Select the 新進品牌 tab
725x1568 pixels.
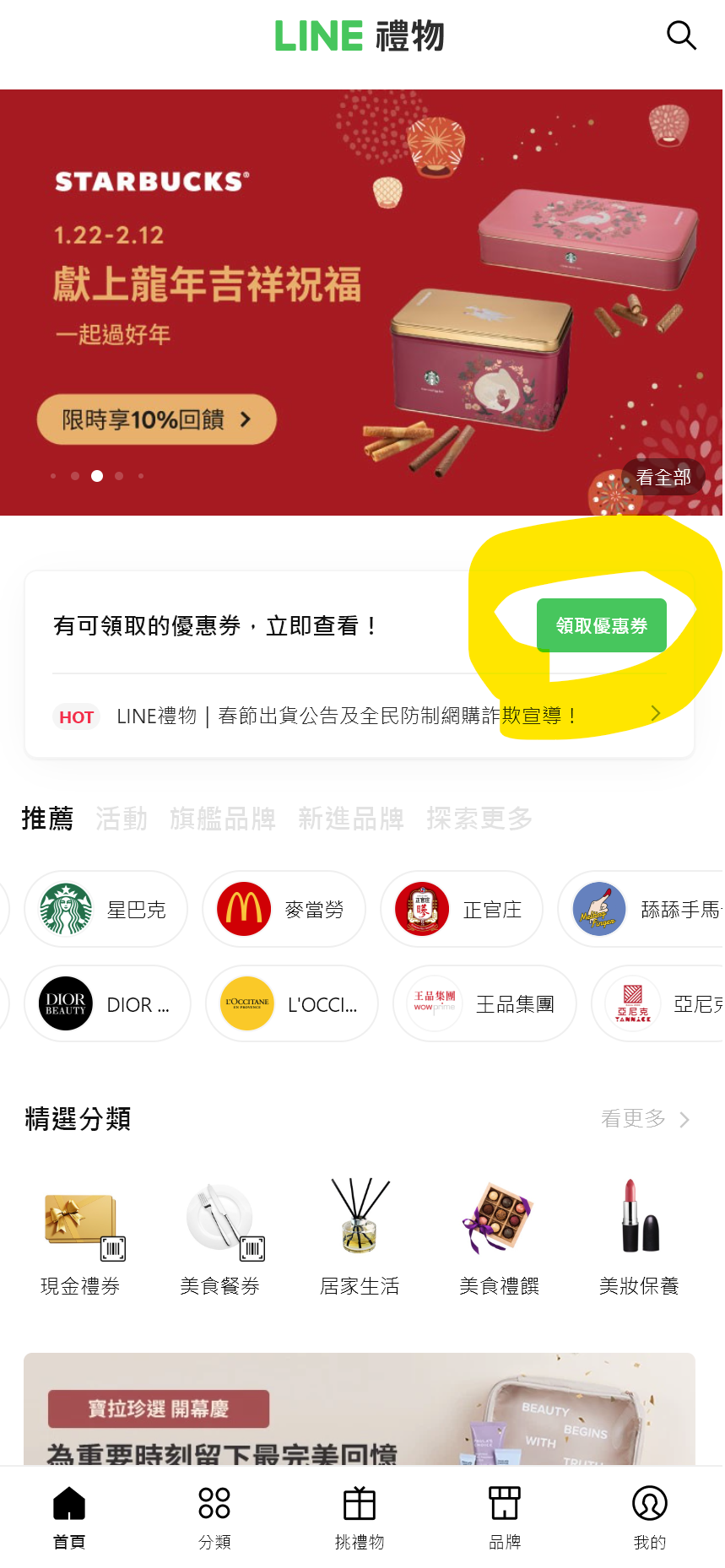pos(351,819)
